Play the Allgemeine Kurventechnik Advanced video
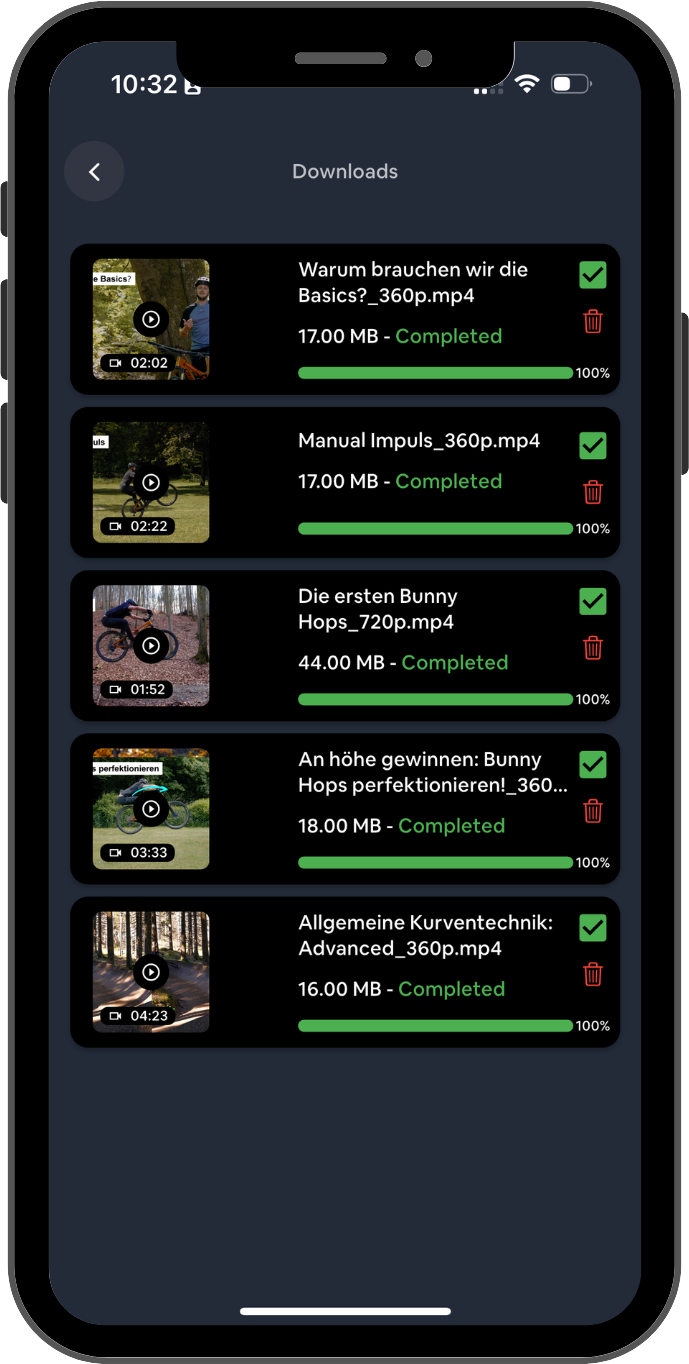Viewport: 689px width, 1364px height. tap(151, 971)
